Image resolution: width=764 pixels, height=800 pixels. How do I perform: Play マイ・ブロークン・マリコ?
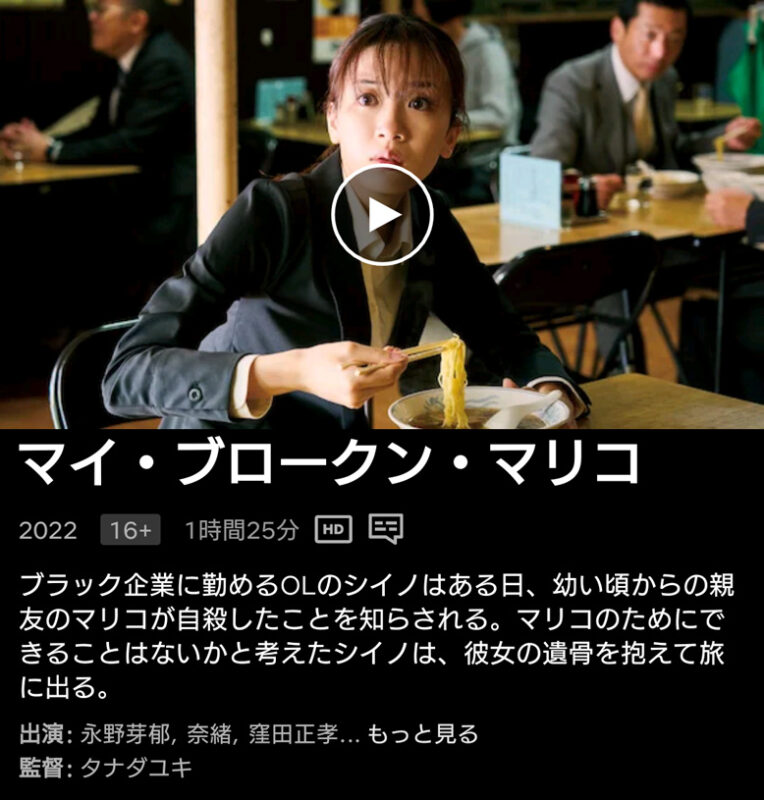[x=382, y=214]
